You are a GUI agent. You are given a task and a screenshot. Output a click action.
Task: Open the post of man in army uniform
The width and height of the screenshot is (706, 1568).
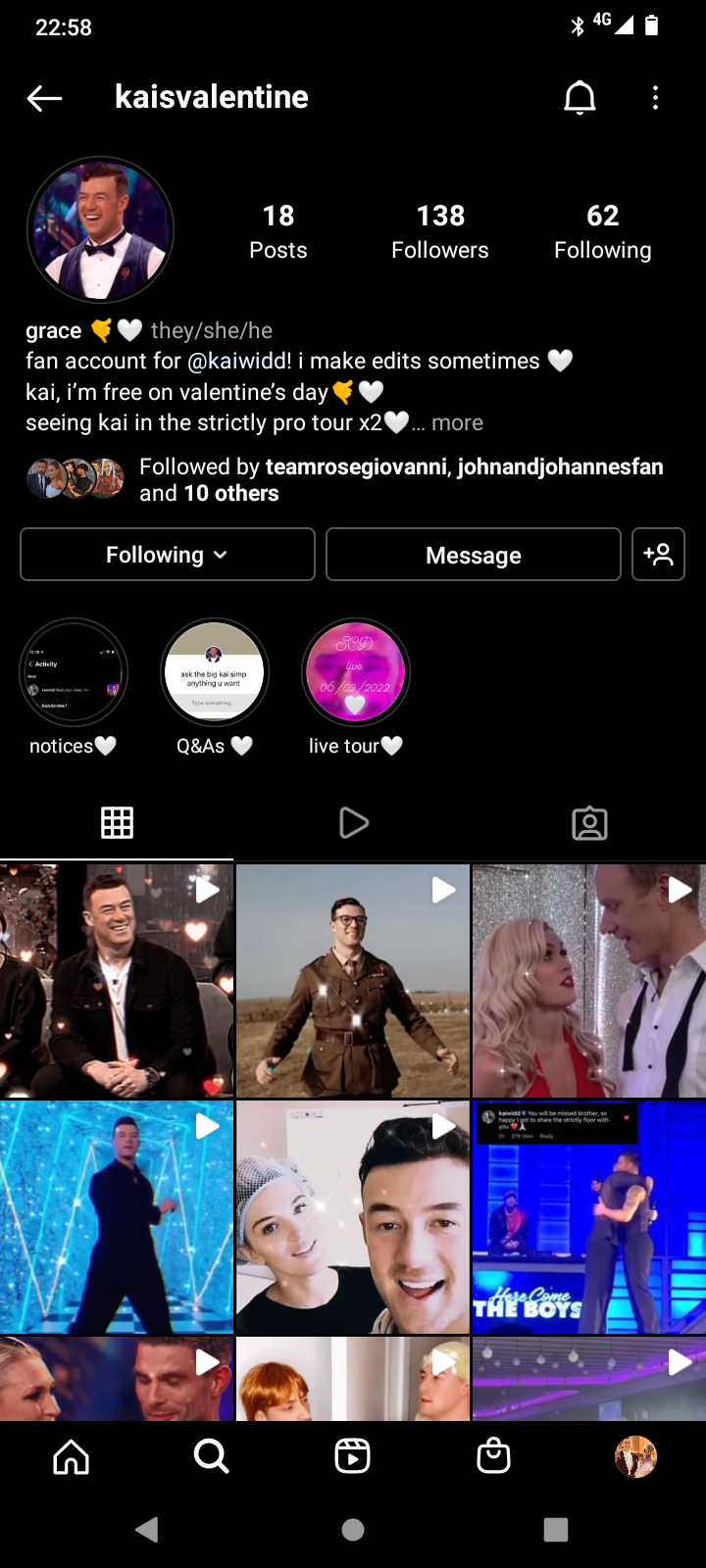tap(353, 980)
